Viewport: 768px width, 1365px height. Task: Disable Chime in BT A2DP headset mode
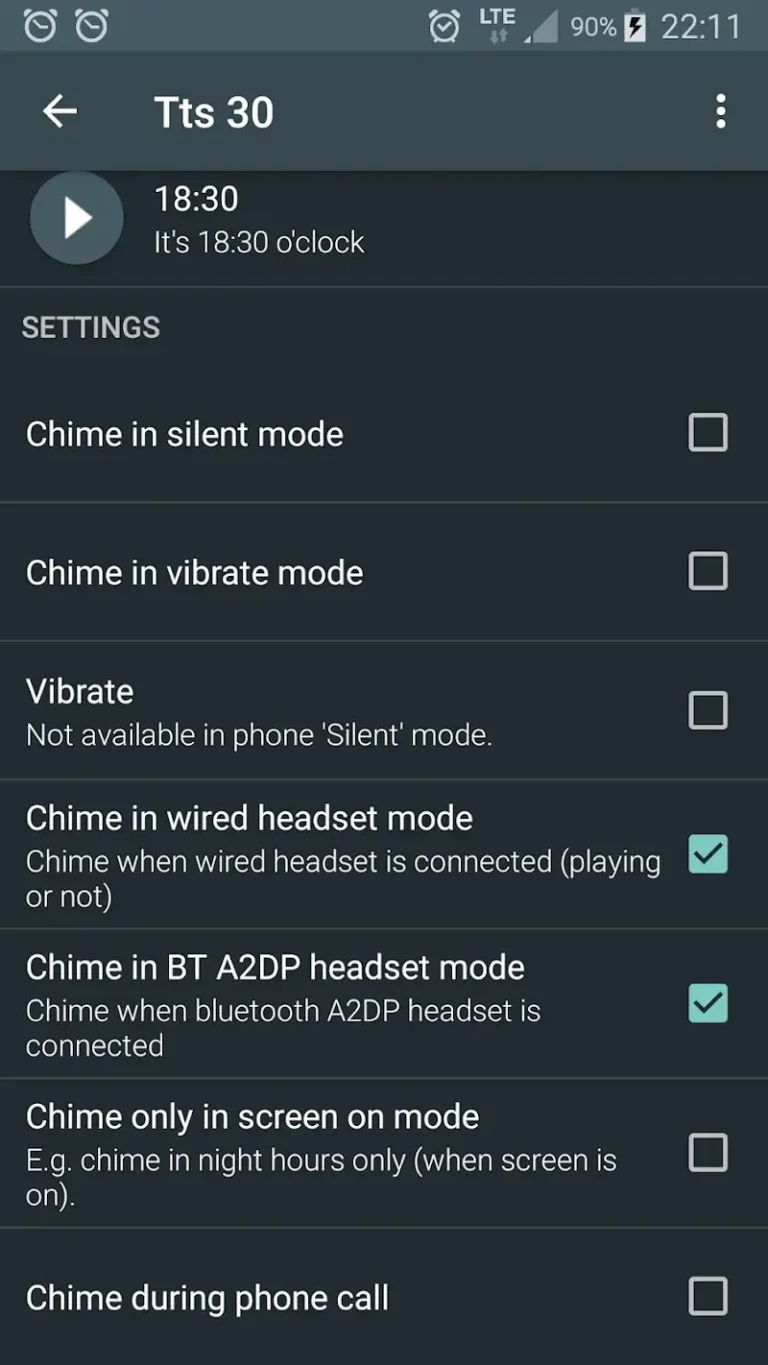pos(708,1005)
